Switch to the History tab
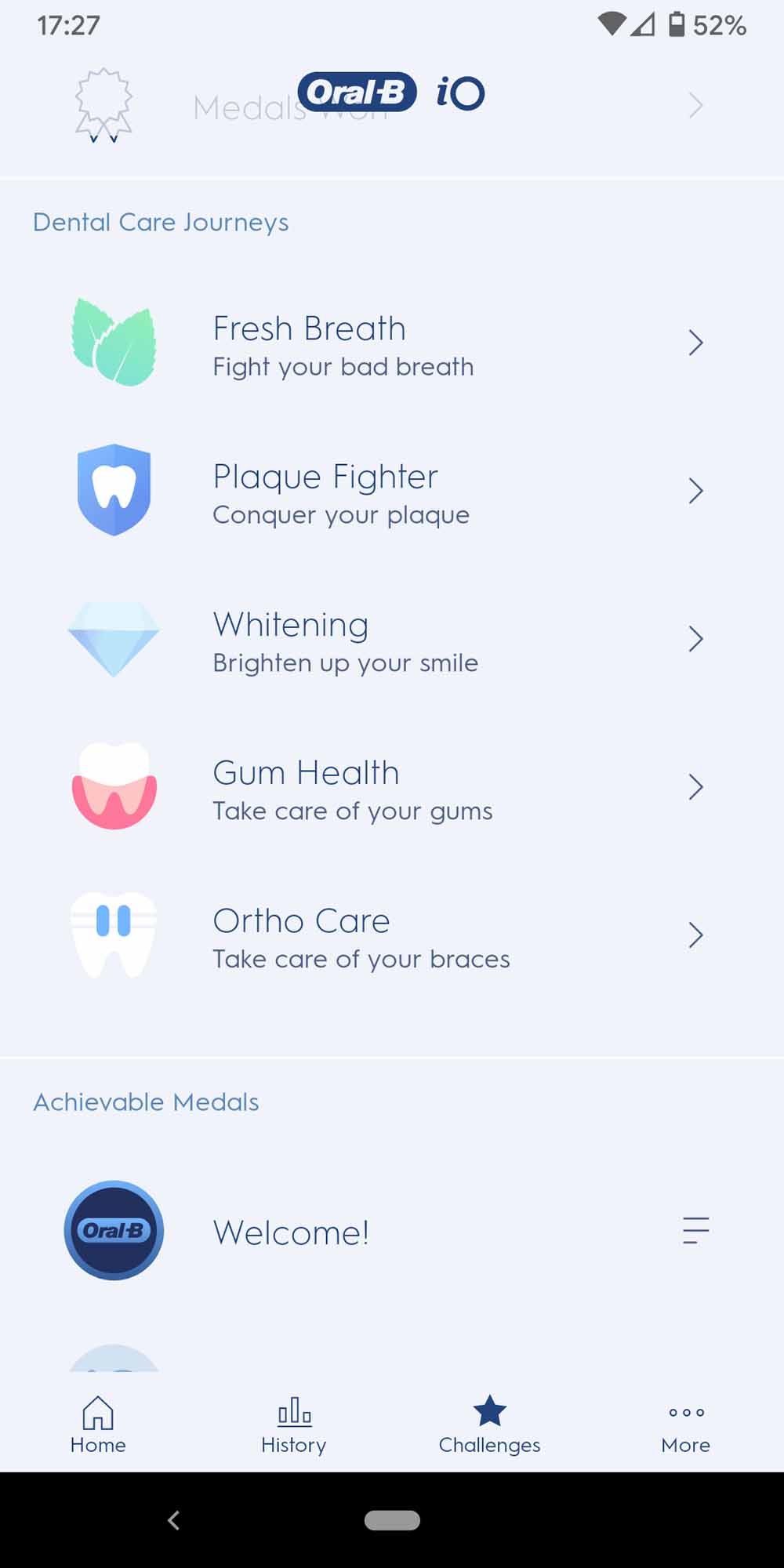The width and height of the screenshot is (784, 1568). 294,1425
